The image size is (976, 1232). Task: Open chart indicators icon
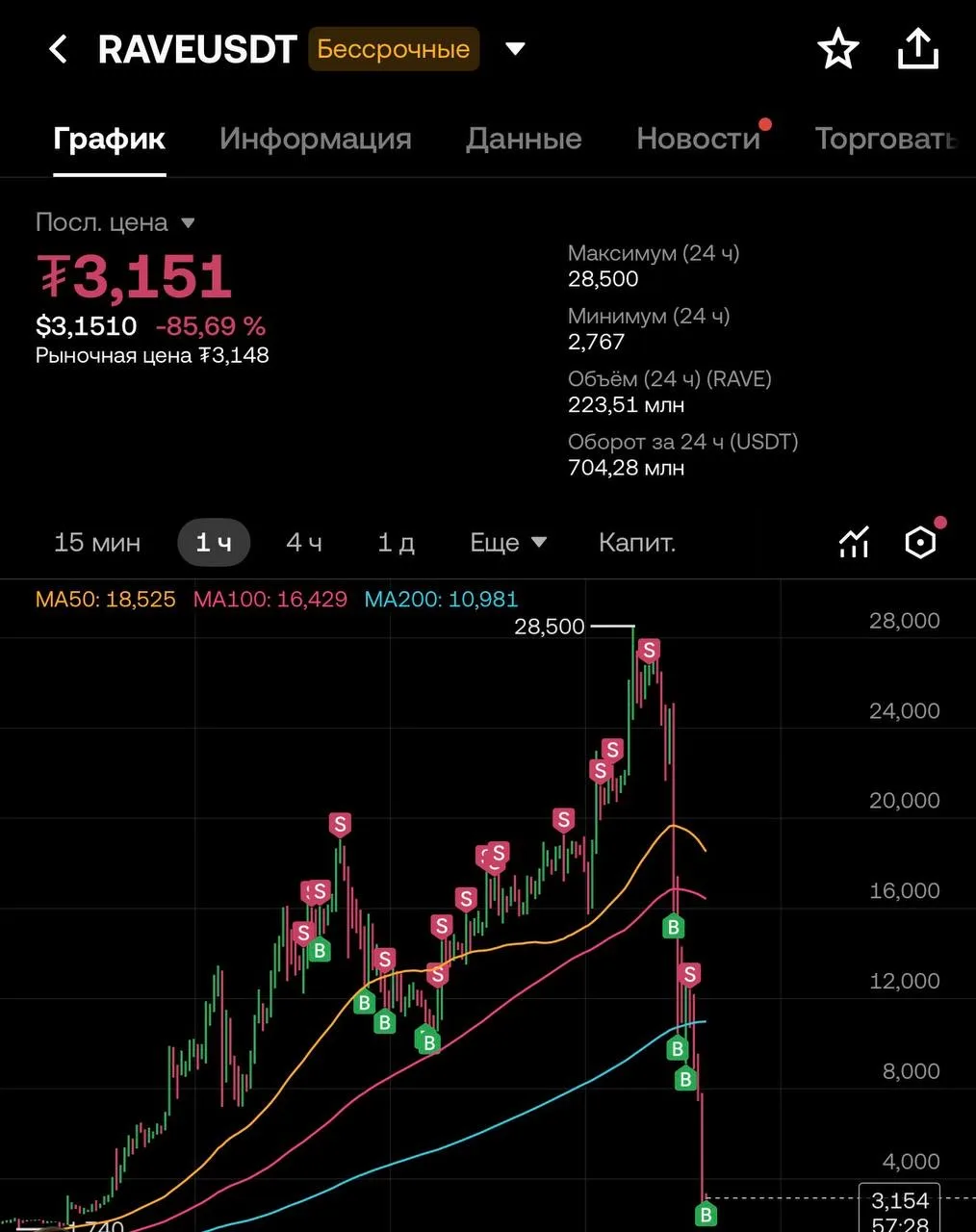854,543
